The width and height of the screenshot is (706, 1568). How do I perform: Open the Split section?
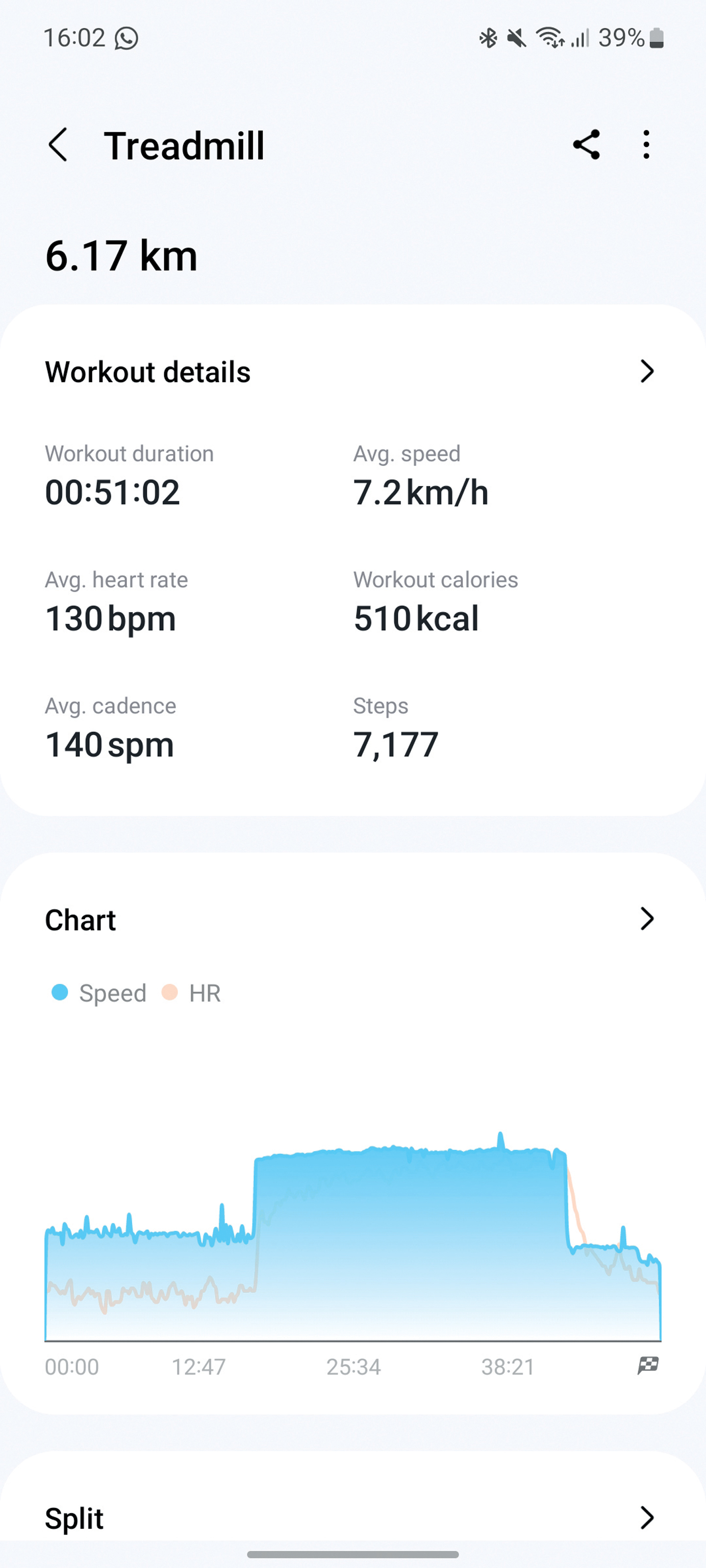click(646, 1518)
